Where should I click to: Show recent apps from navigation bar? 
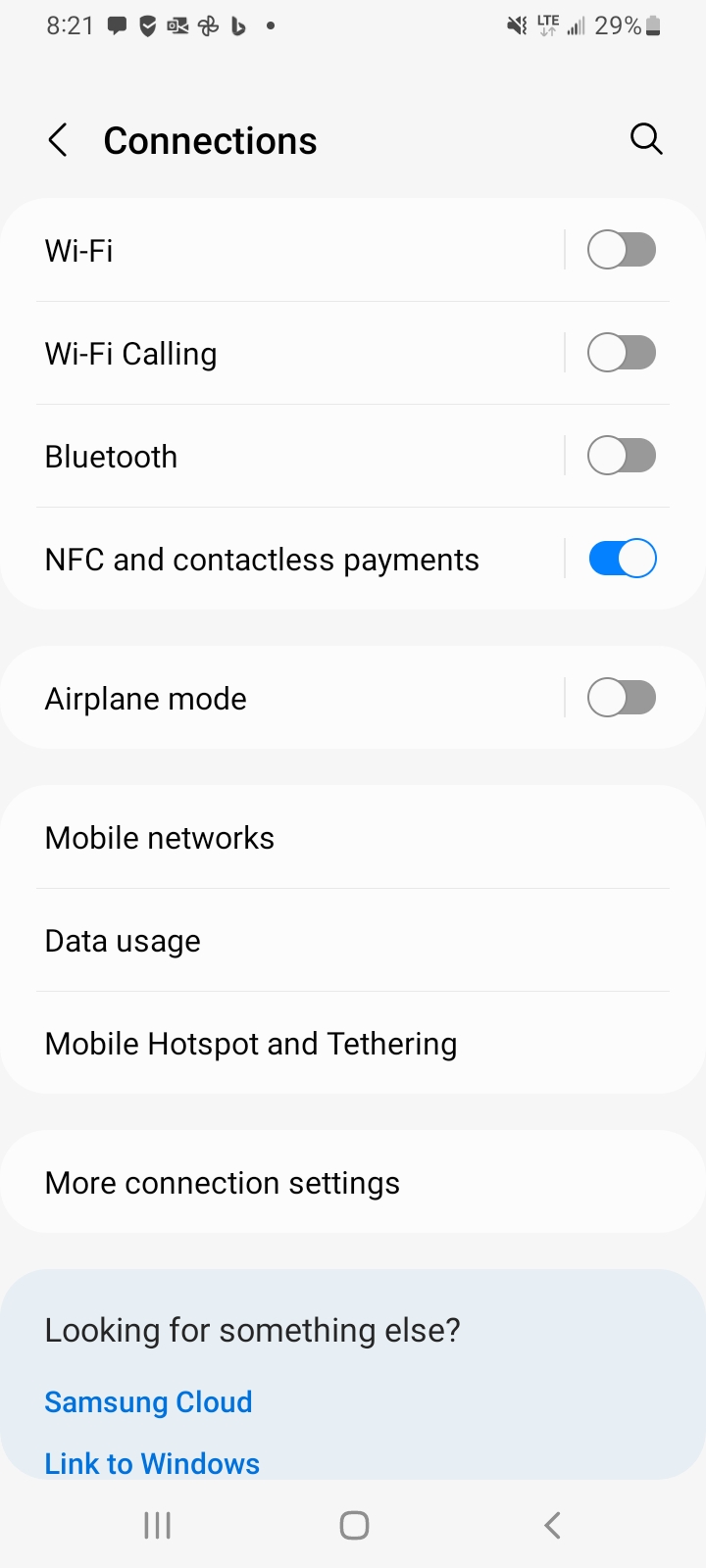157,1525
